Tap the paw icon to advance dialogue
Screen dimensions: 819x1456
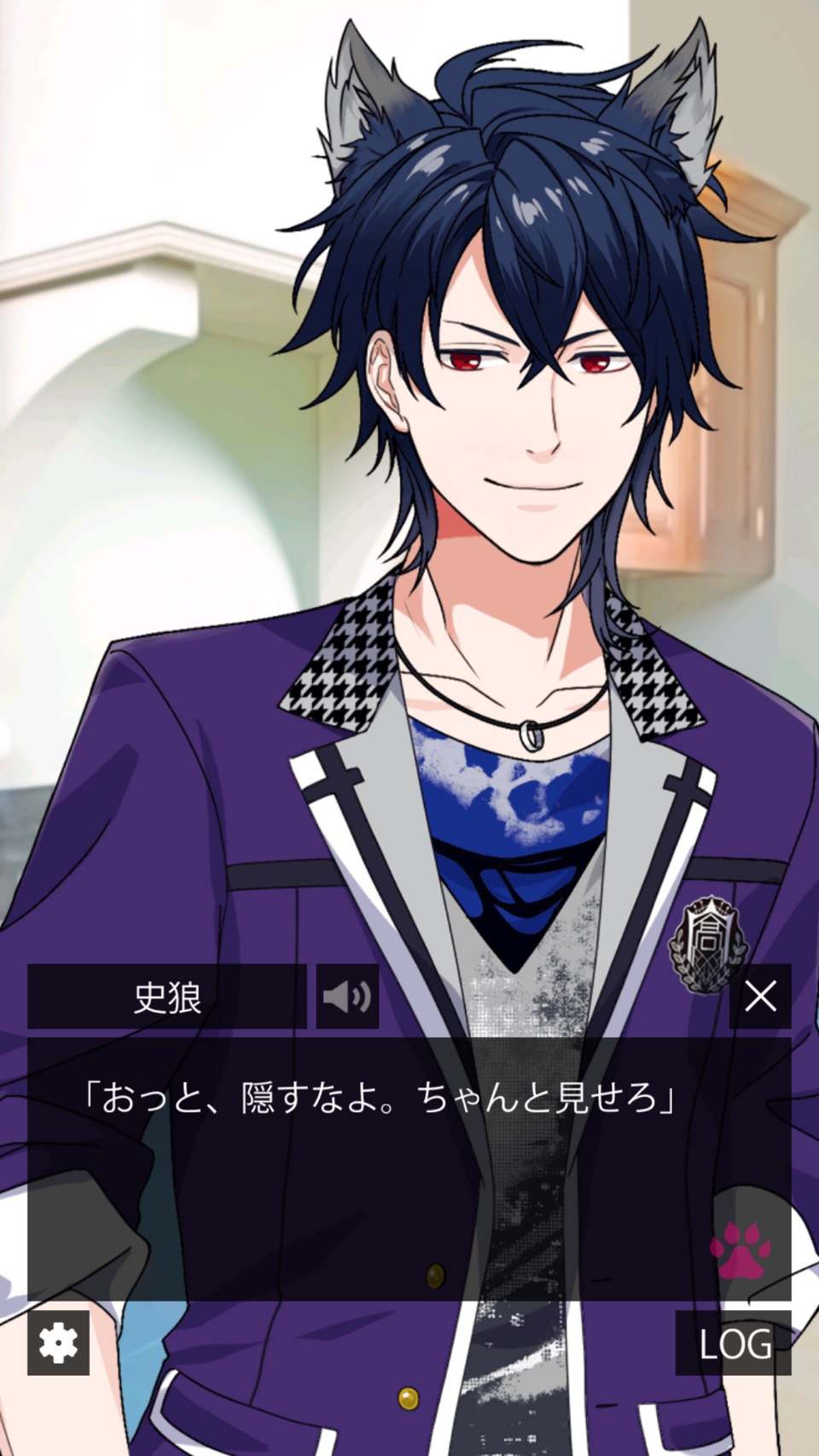pyautogui.click(x=741, y=1250)
